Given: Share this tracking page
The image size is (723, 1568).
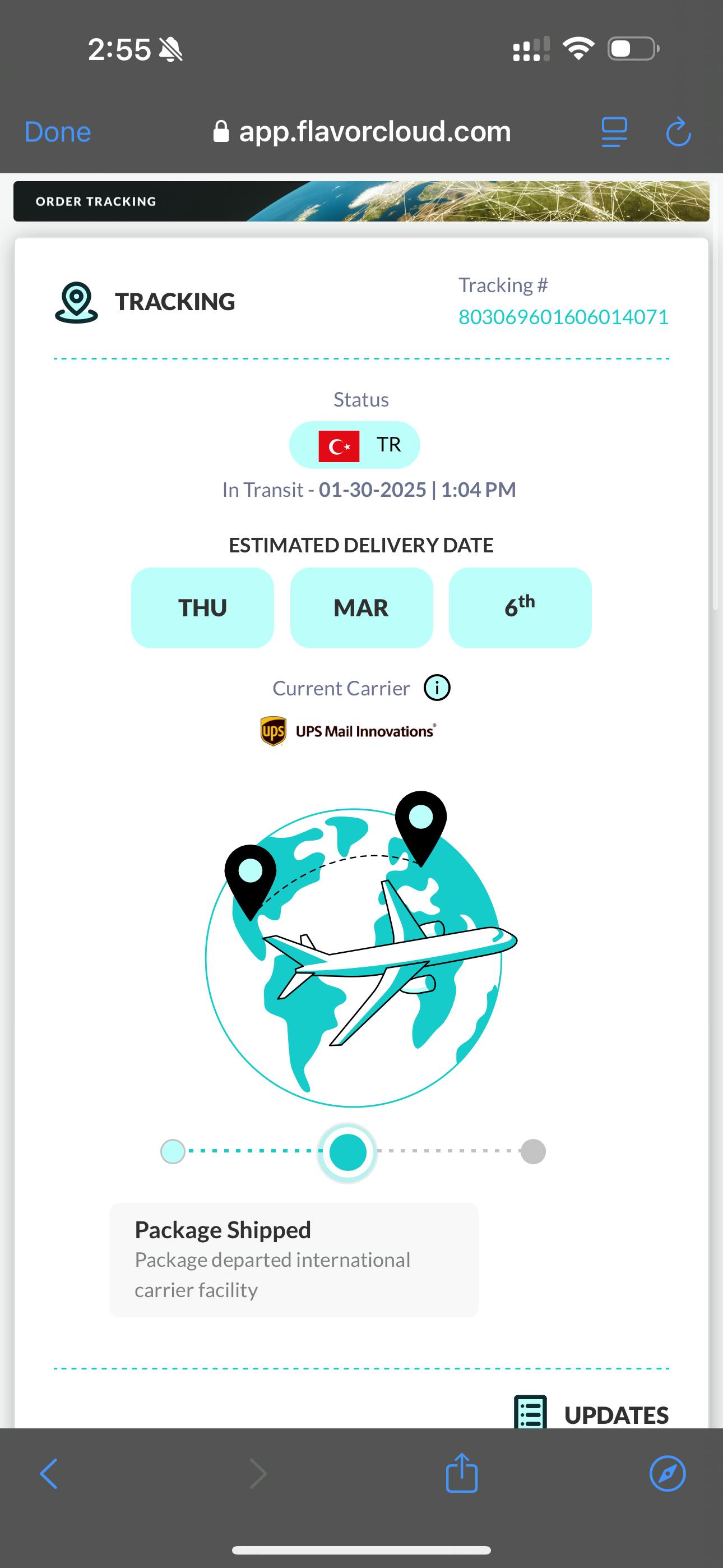Looking at the screenshot, I should [461, 1473].
